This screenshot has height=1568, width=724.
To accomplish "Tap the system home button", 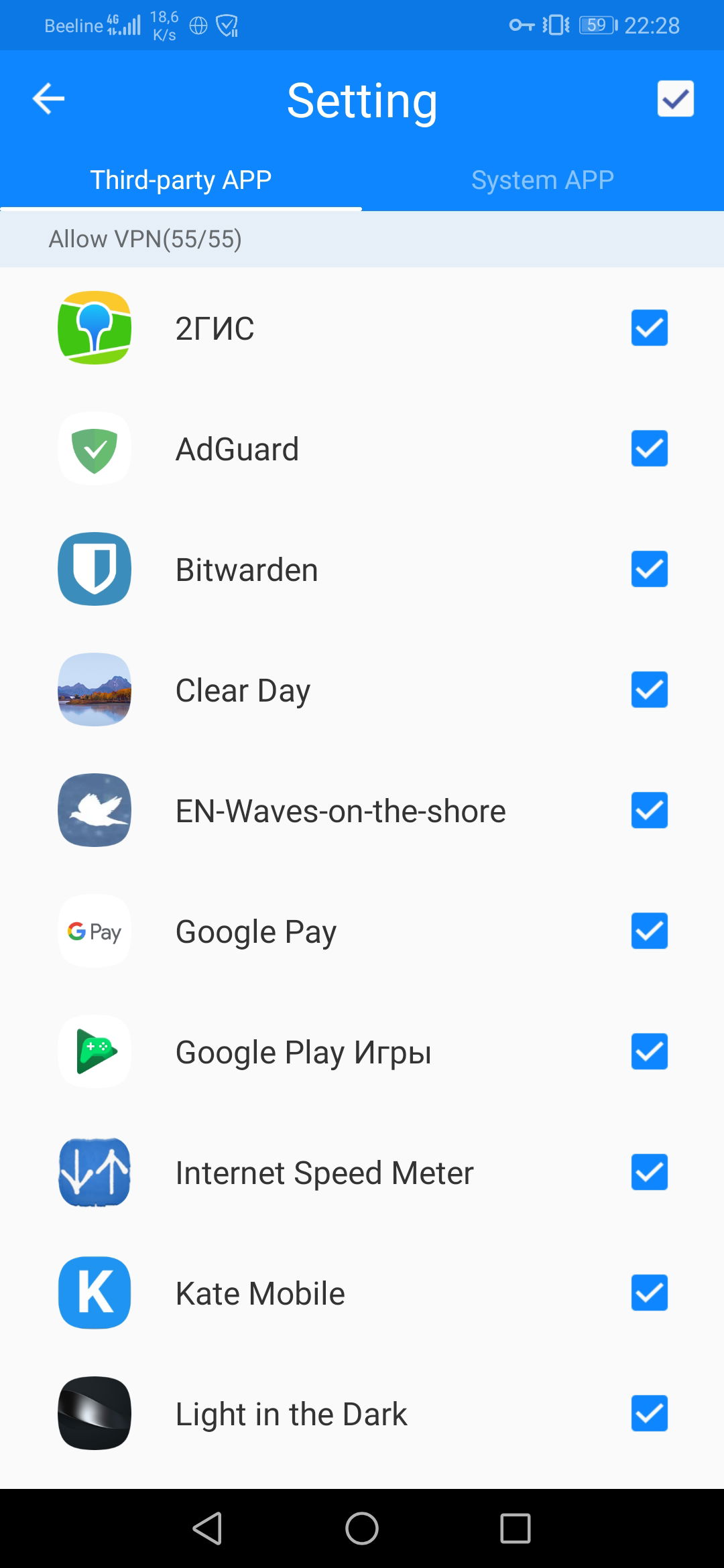I will pyautogui.click(x=362, y=1528).
